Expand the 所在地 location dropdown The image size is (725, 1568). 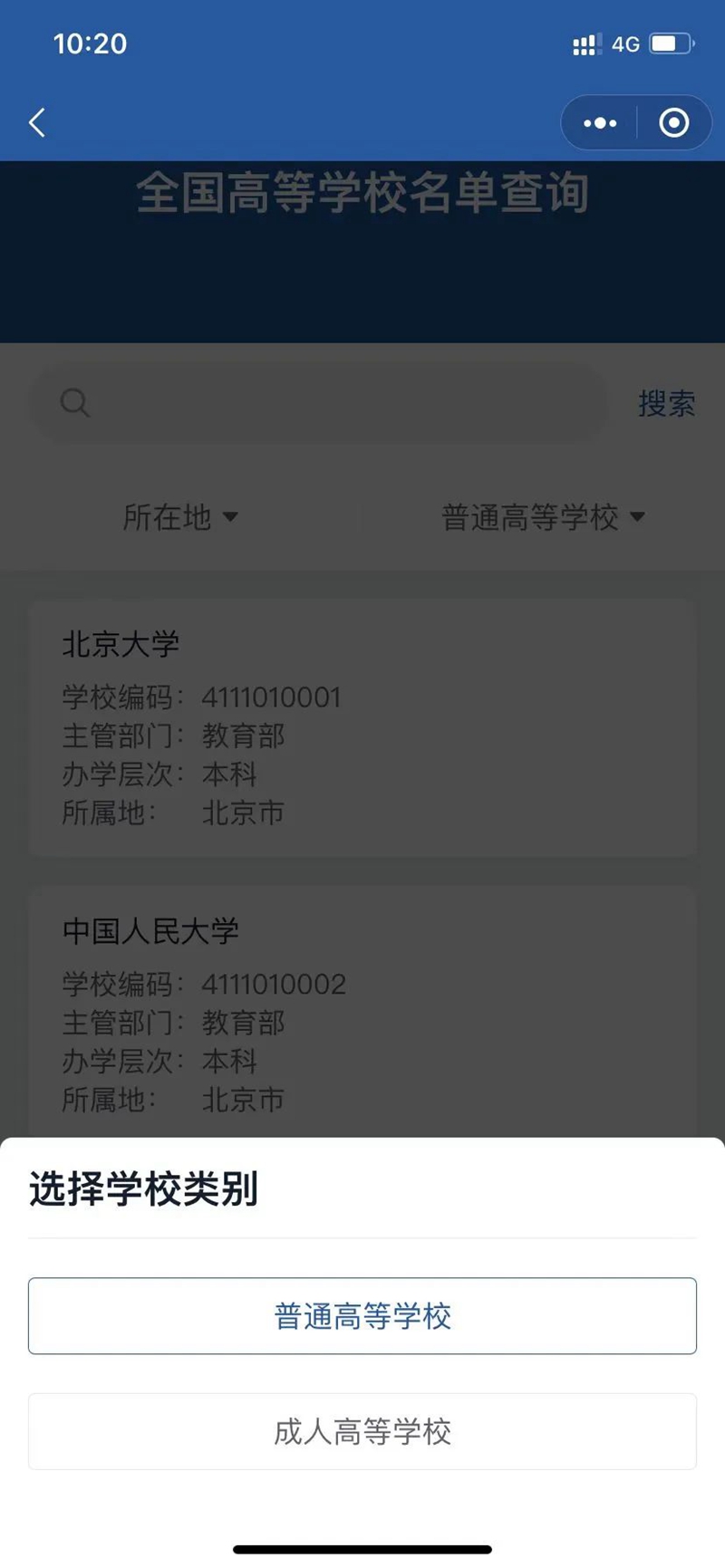coord(180,517)
